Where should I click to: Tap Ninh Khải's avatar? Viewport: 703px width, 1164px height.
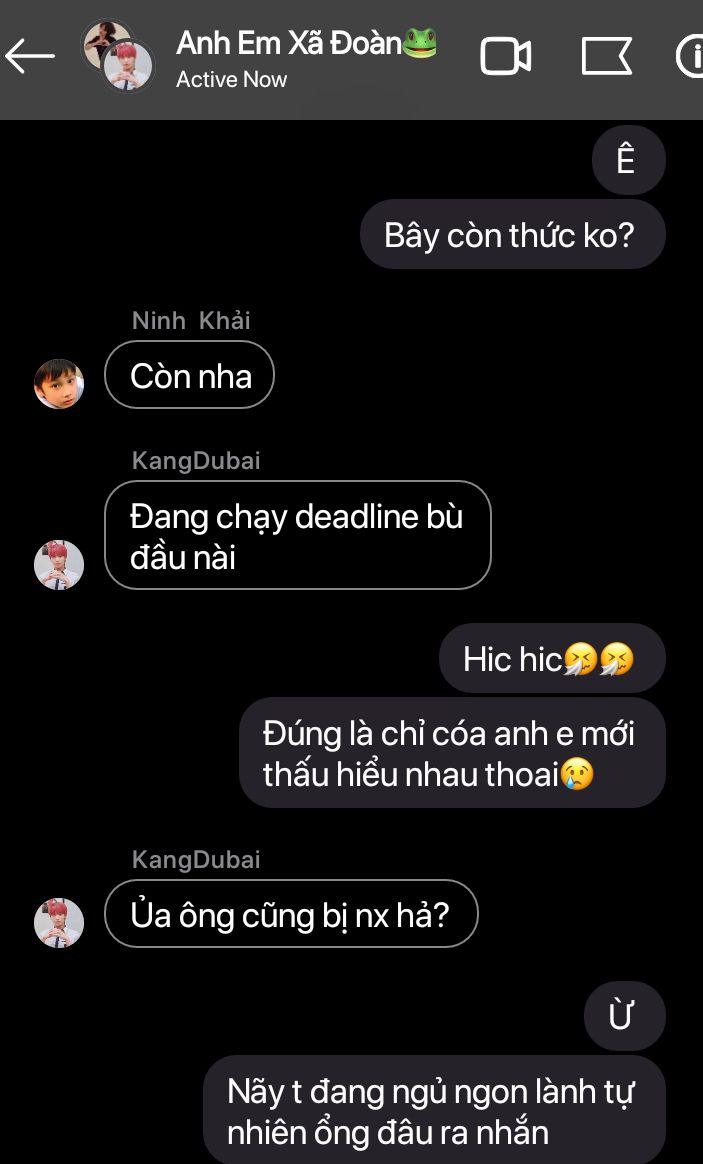click(x=59, y=384)
